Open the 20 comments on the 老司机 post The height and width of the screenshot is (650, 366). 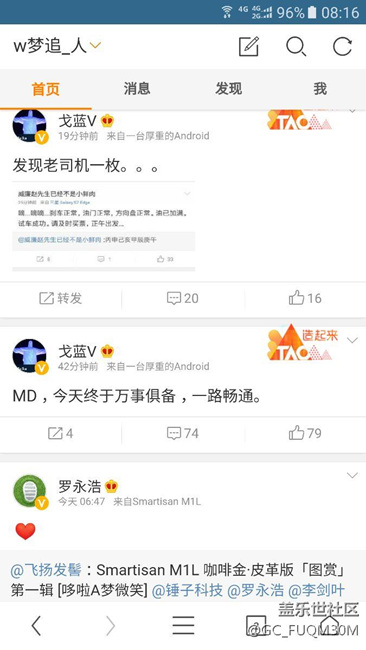tap(183, 298)
